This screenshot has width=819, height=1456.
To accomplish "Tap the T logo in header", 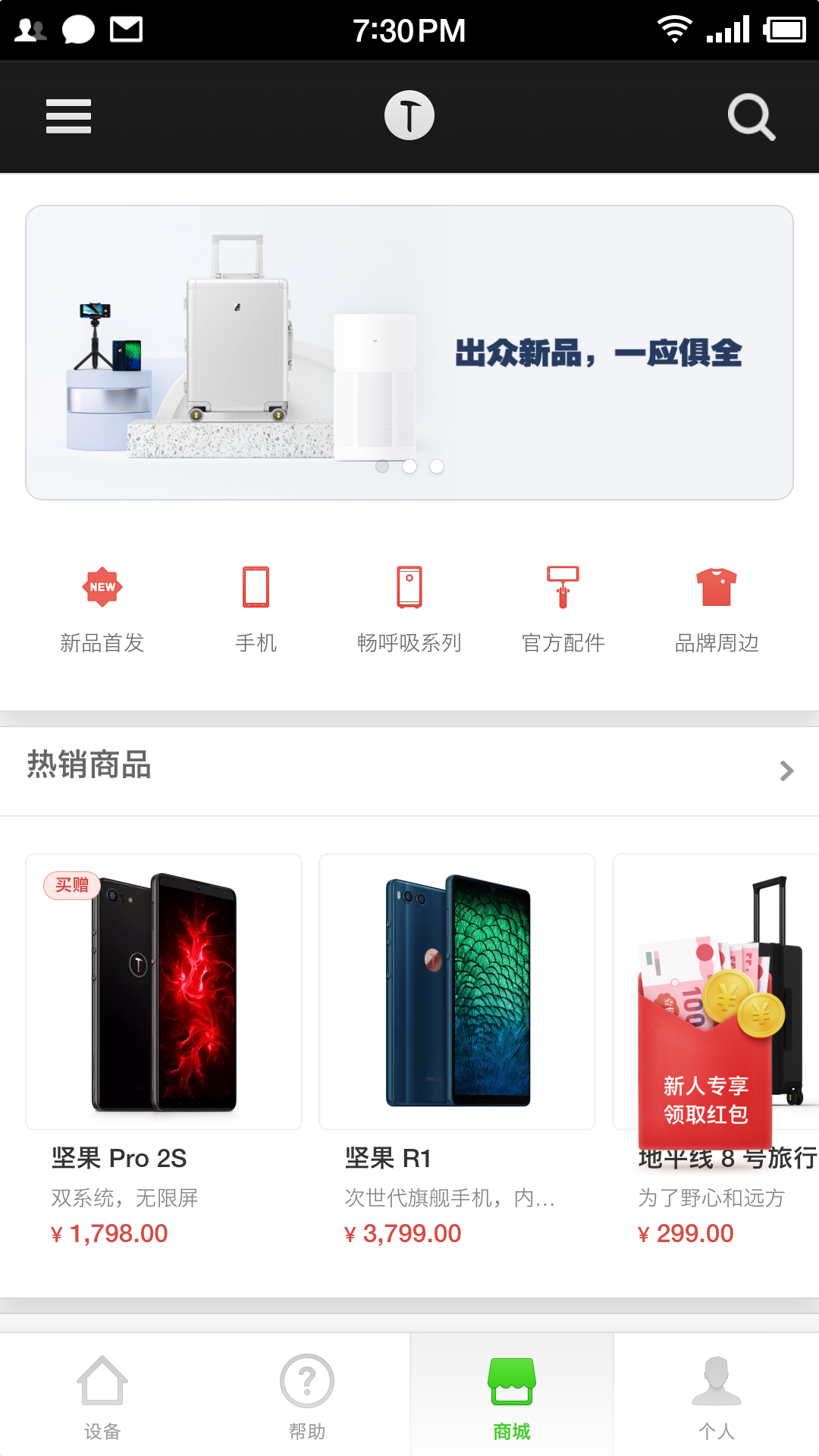I will [409, 116].
